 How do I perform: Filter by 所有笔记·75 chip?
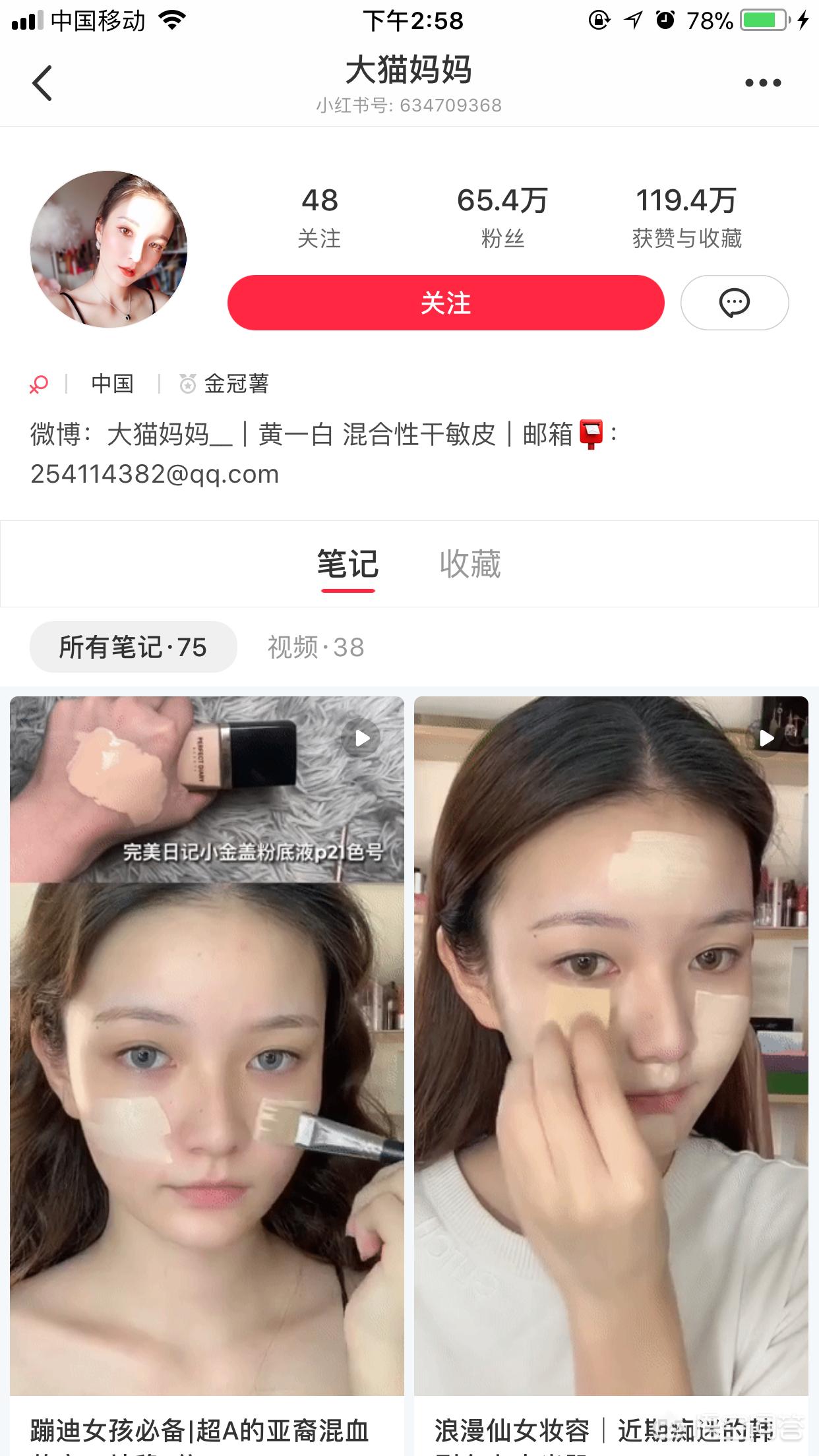(x=133, y=647)
